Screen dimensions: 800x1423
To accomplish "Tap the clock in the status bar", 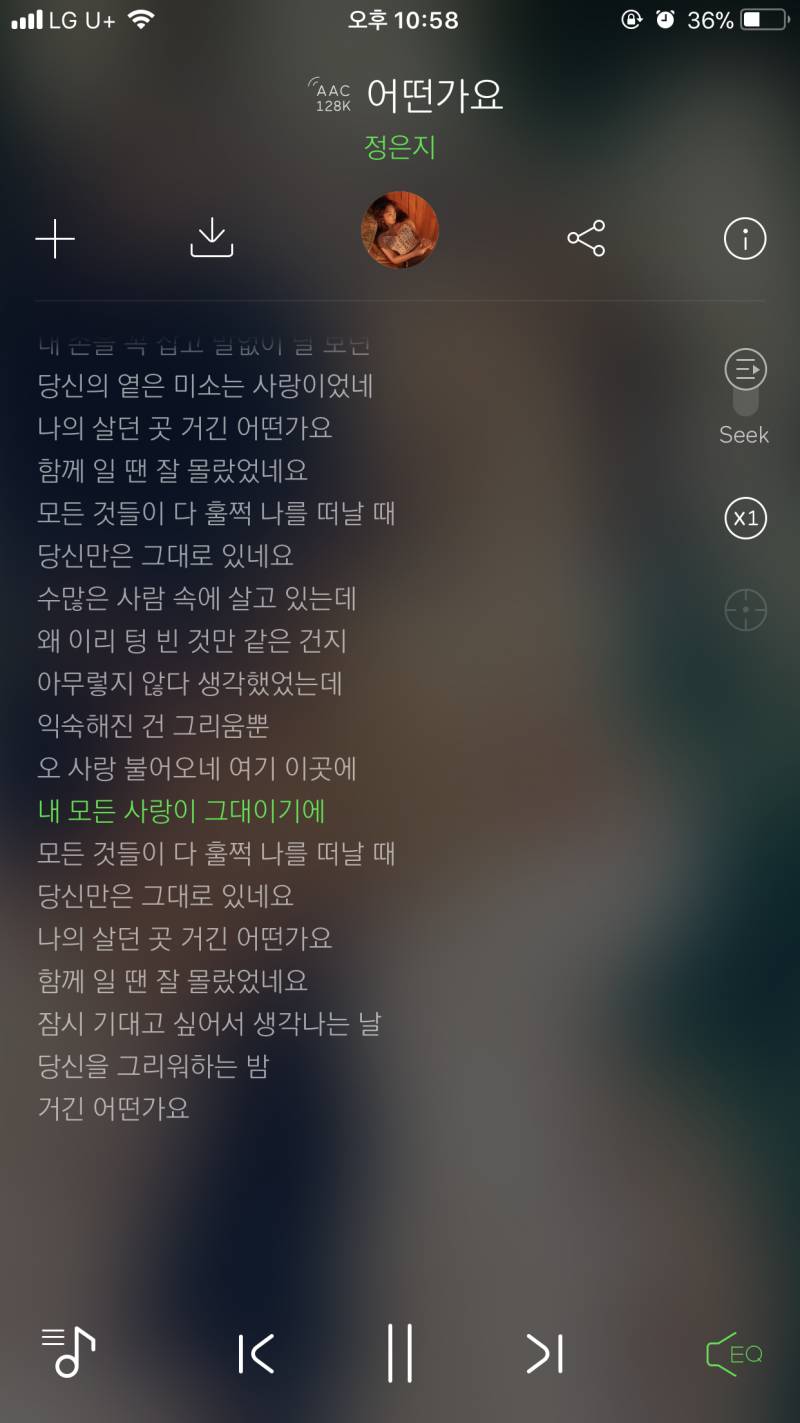I will click(400, 19).
